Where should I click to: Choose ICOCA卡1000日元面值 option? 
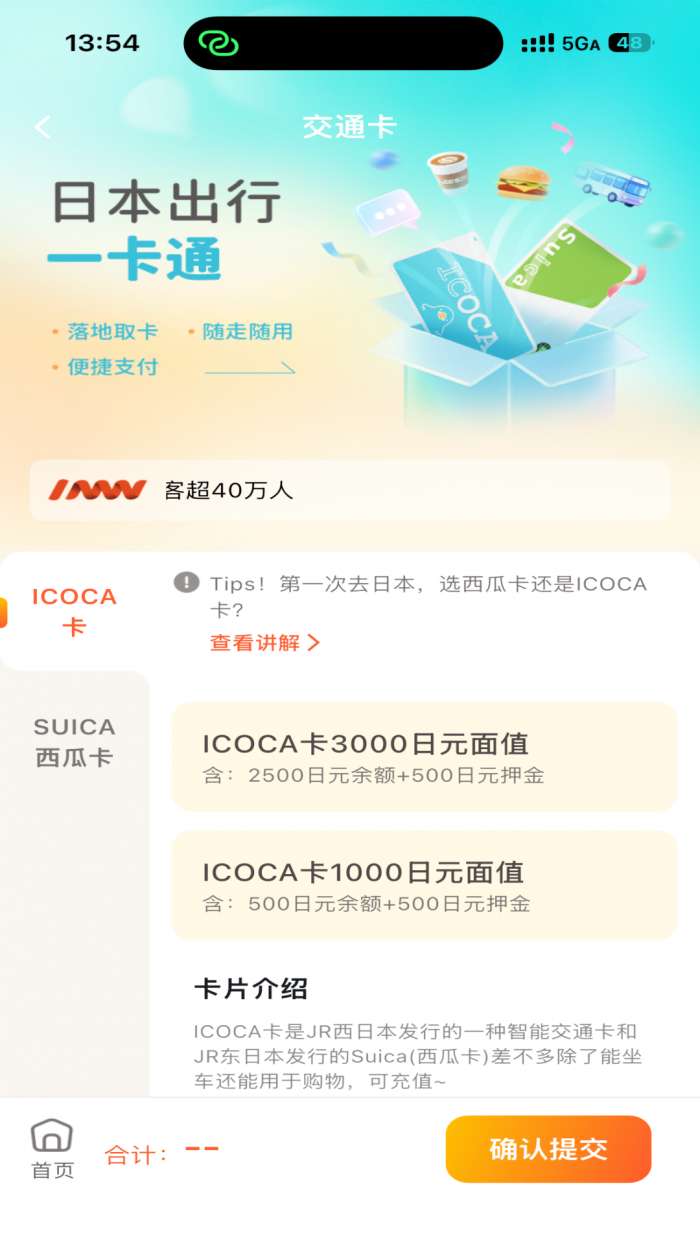click(x=424, y=885)
